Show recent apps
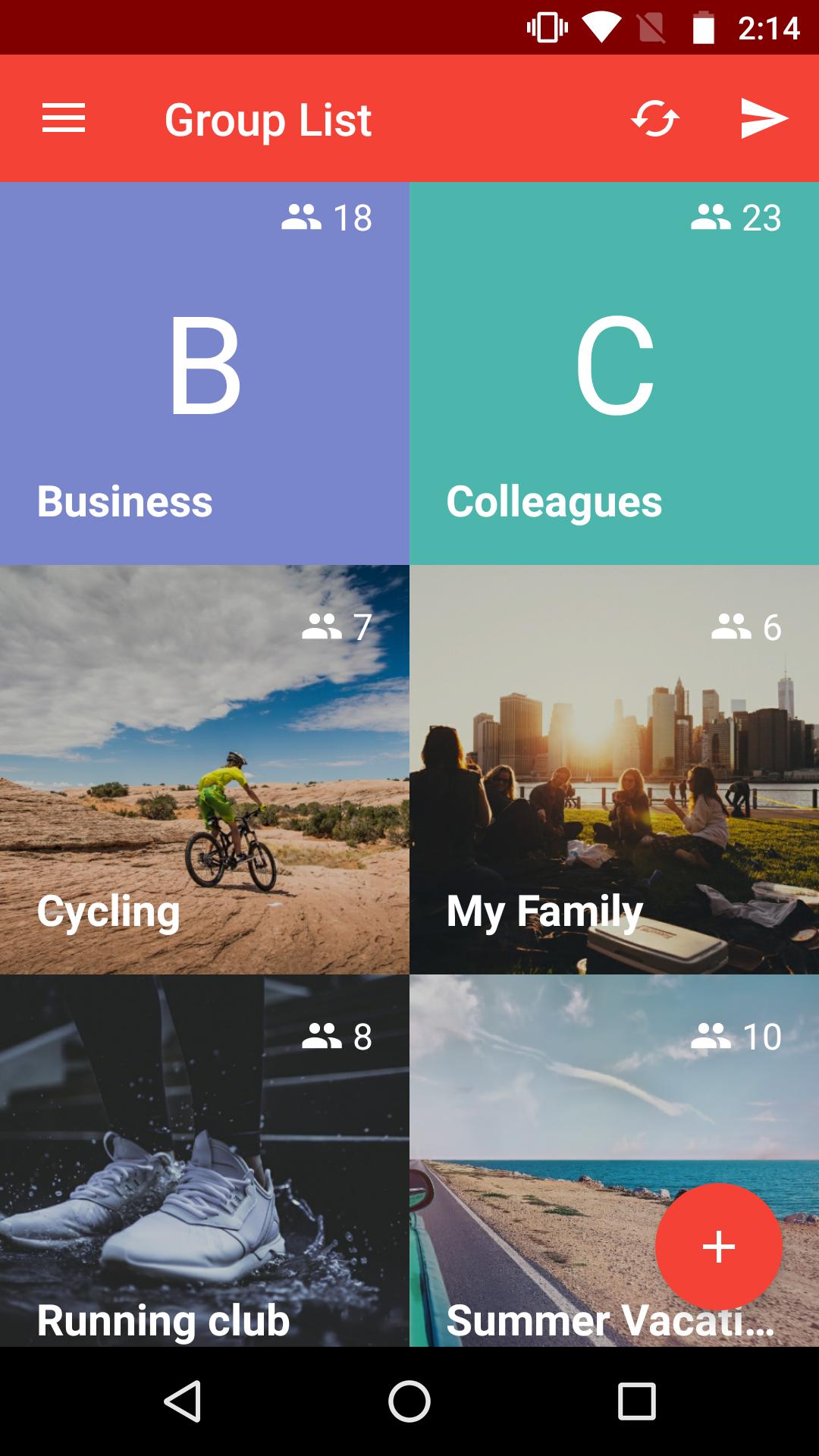Image resolution: width=819 pixels, height=1456 pixels. (x=636, y=1401)
